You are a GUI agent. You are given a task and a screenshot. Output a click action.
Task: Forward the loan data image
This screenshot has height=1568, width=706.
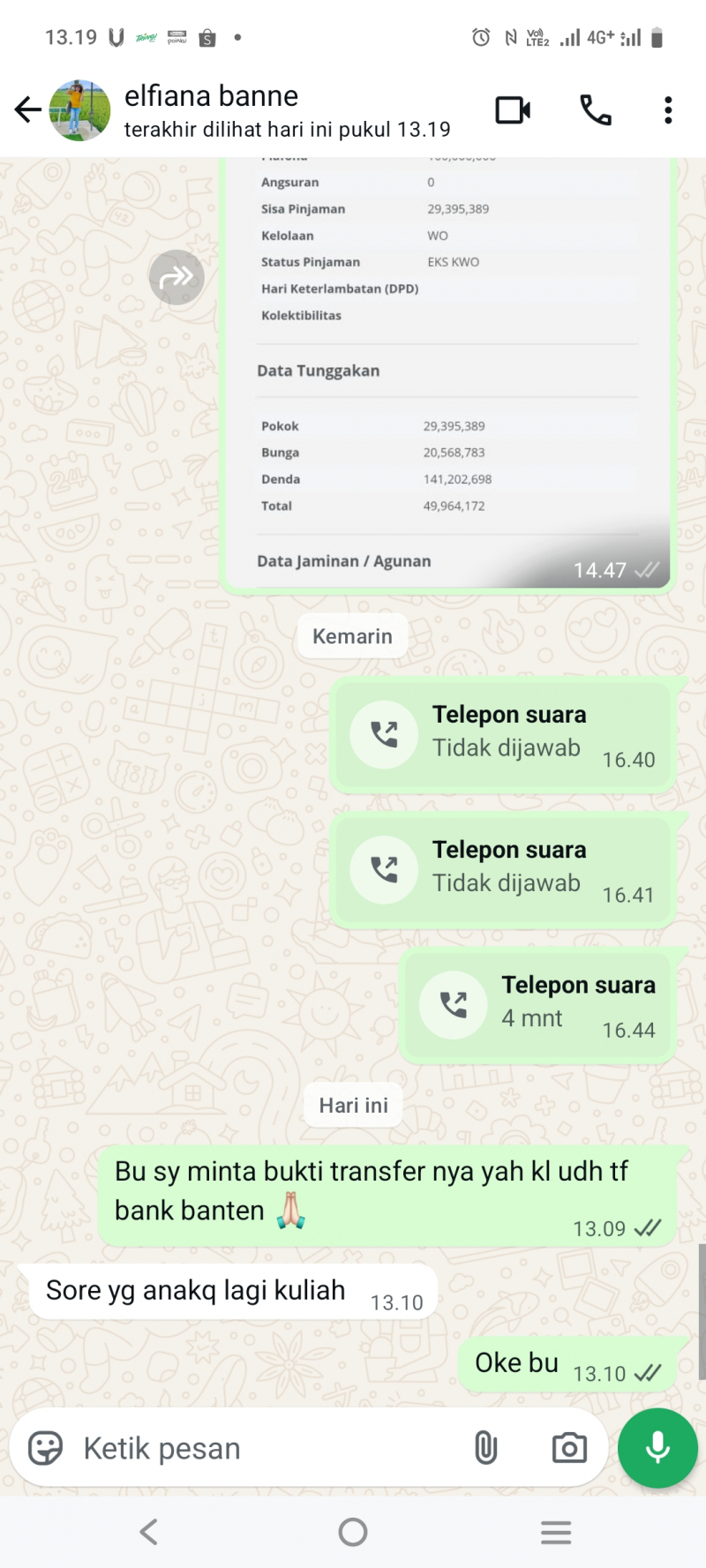coord(176,277)
